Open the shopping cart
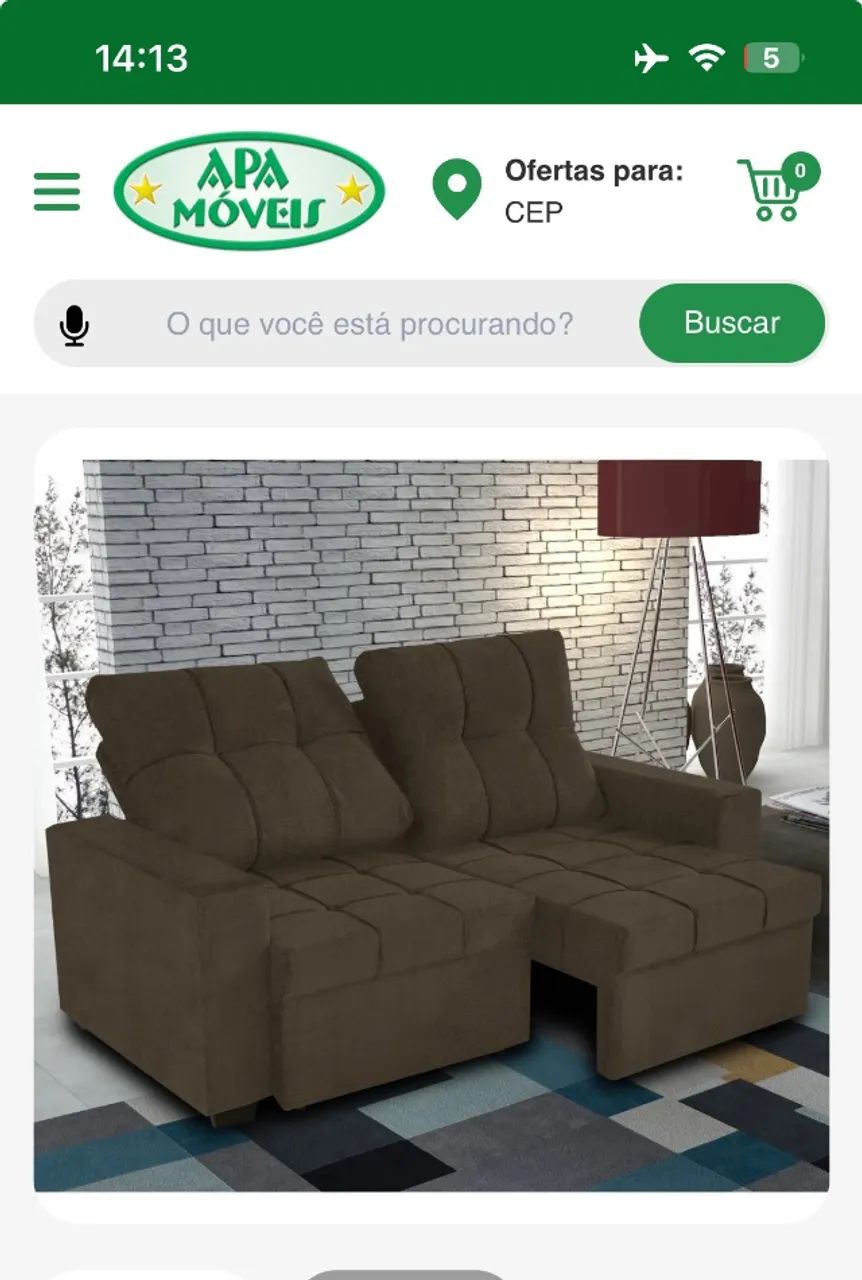Image resolution: width=862 pixels, height=1280 pixels. coord(773,189)
